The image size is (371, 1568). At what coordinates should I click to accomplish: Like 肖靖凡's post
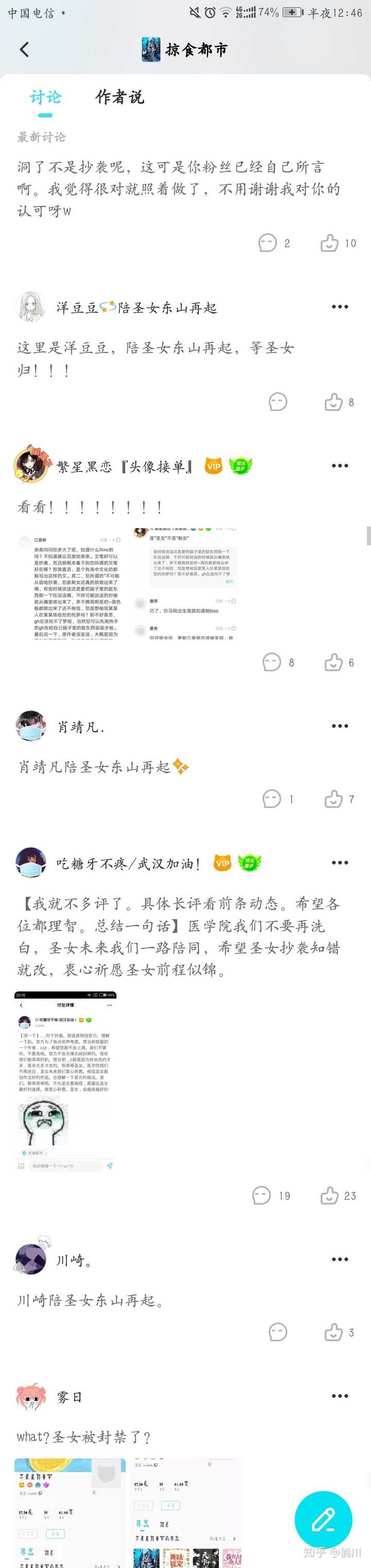333,798
